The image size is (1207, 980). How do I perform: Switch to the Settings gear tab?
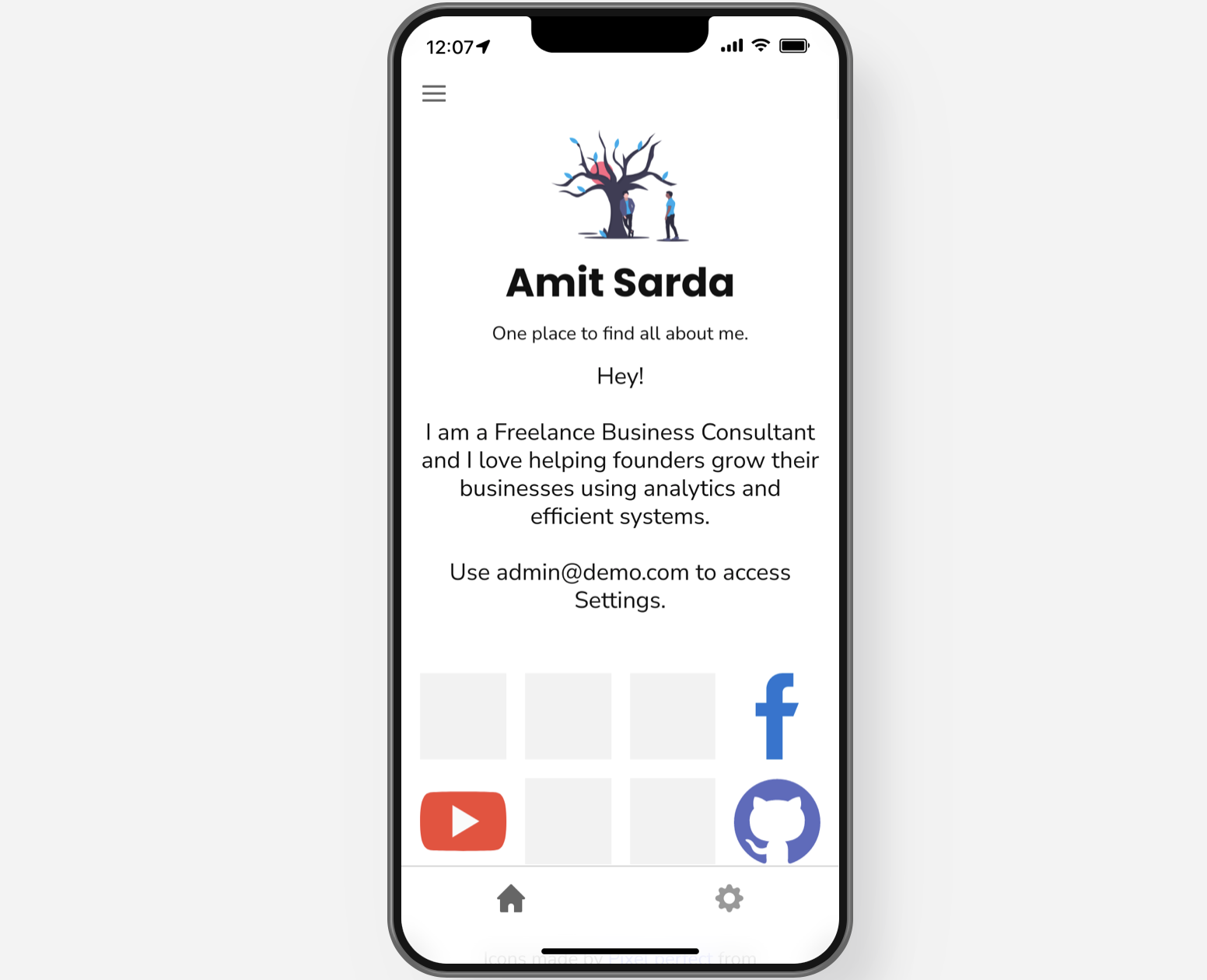tap(729, 898)
